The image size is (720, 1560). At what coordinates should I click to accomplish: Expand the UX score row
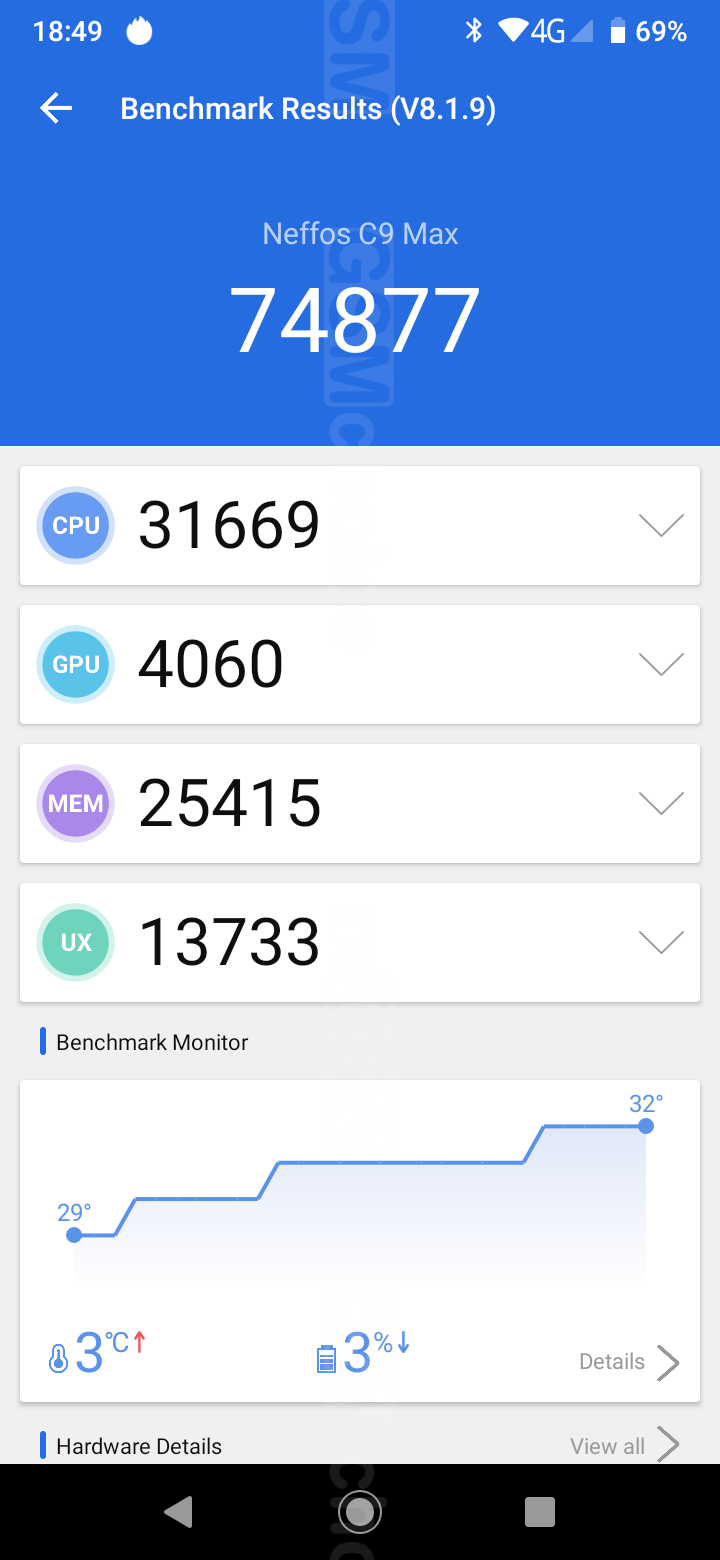660,942
